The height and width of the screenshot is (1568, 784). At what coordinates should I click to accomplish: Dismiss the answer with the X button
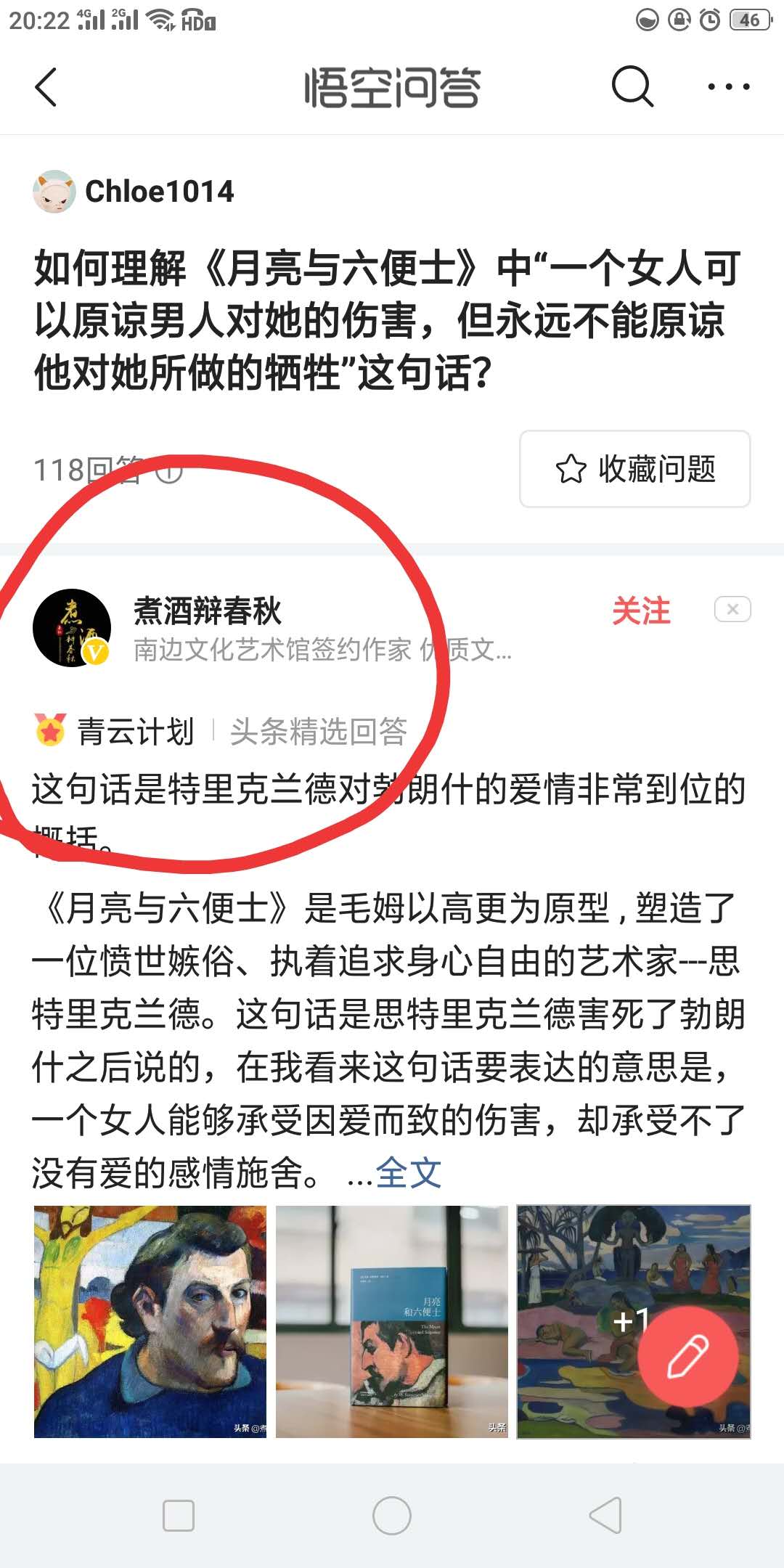pos(733,609)
